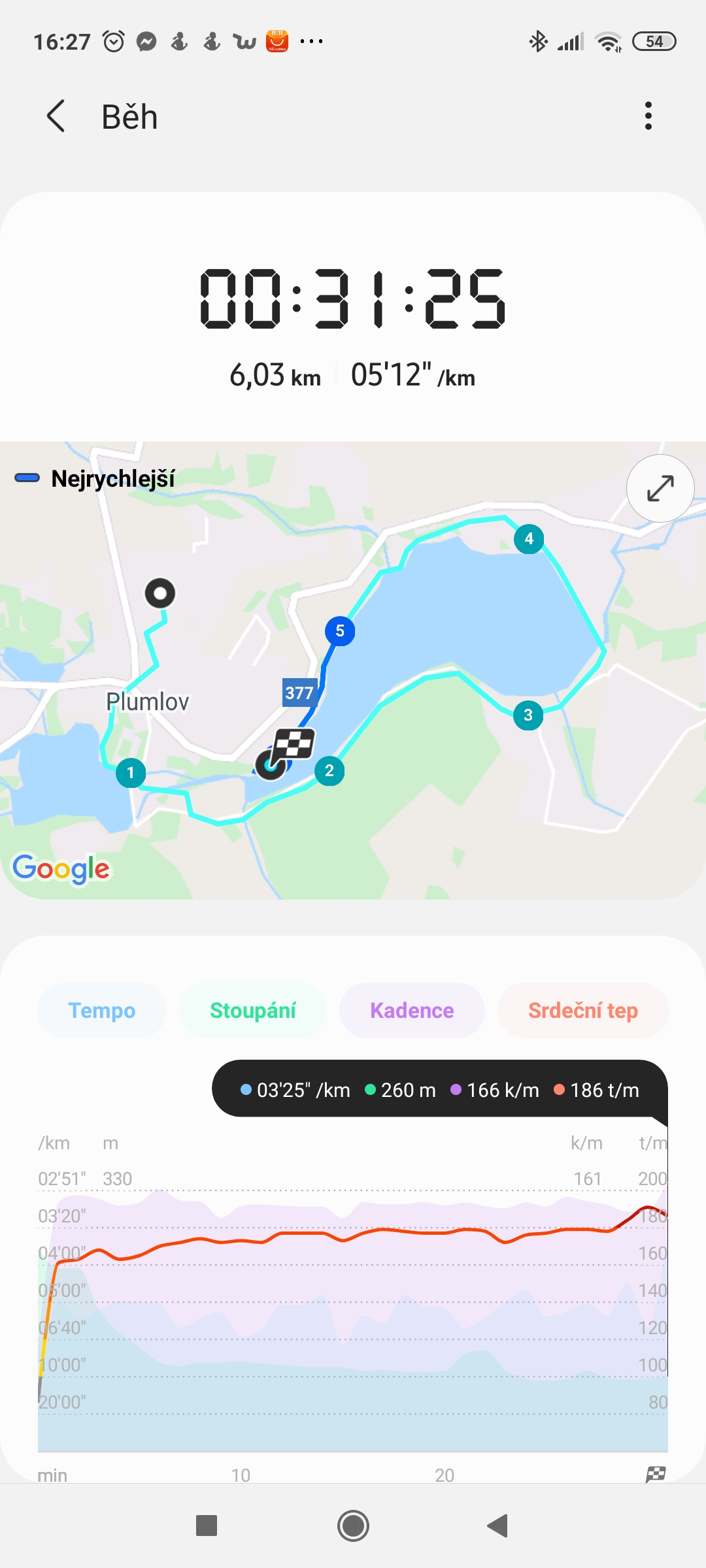Toggle the Srdeční tep chart chip
The width and height of the screenshot is (706, 1568).
[583, 1010]
